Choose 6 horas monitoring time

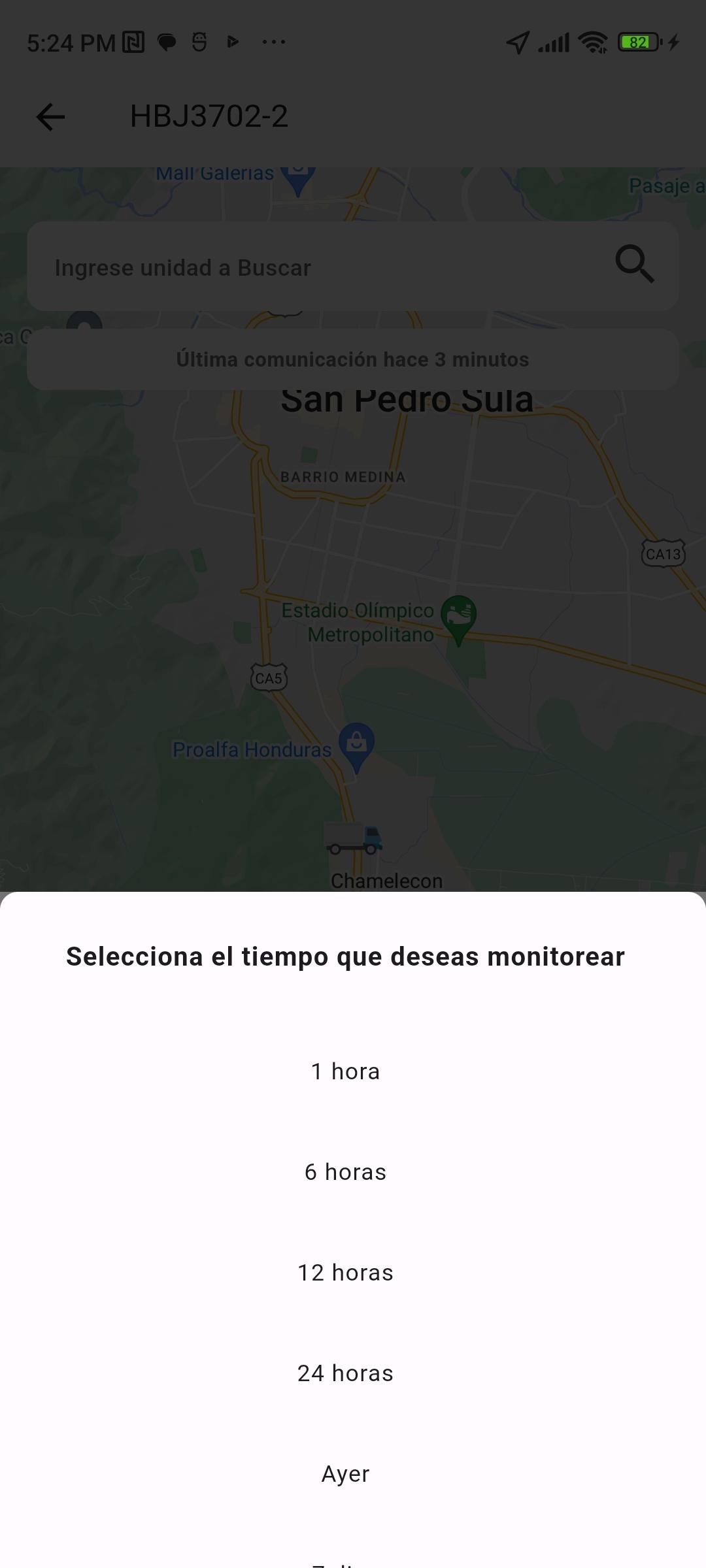pos(345,1172)
